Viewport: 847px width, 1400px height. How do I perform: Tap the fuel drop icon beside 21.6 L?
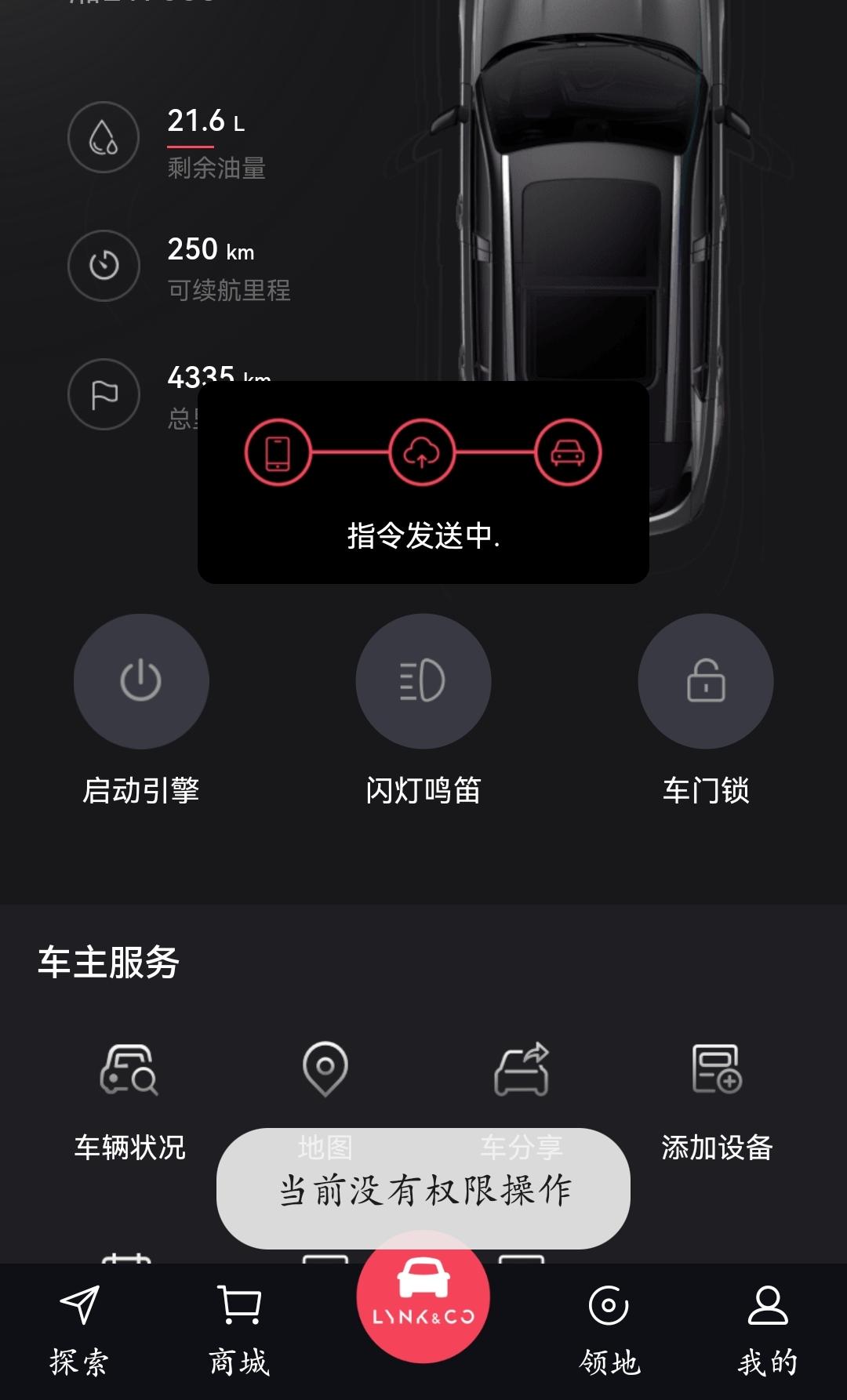pyautogui.click(x=103, y=137)
